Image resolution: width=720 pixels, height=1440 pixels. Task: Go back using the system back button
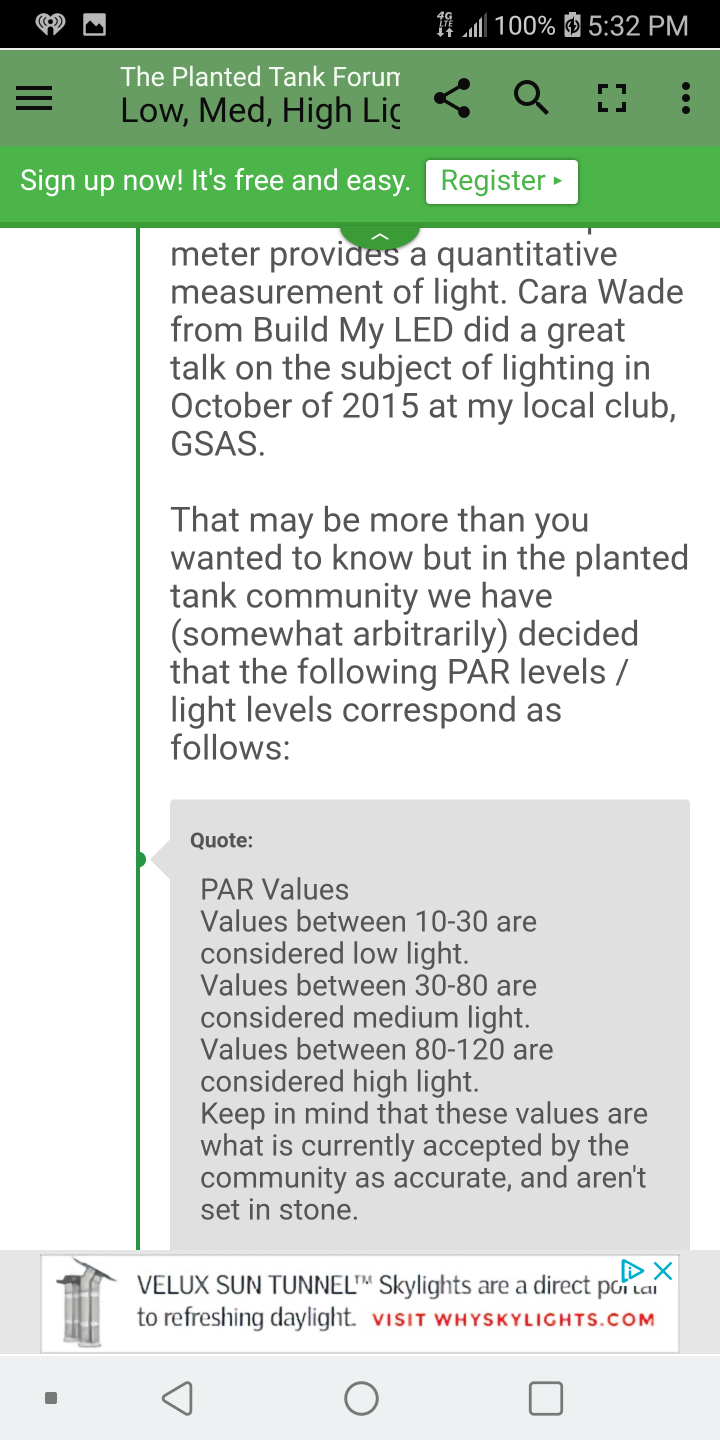[x=177, y=1398]
